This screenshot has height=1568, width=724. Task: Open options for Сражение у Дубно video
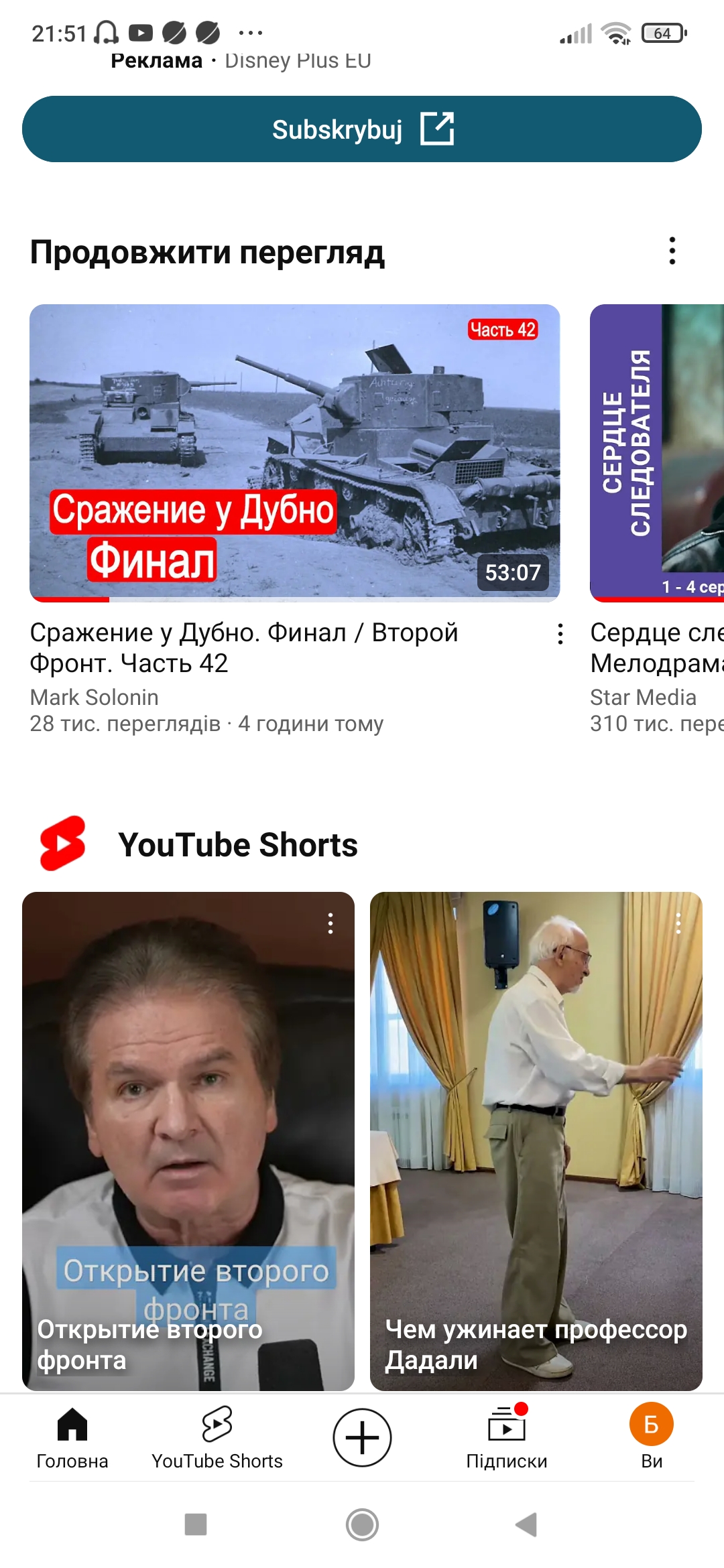(560, 634)
